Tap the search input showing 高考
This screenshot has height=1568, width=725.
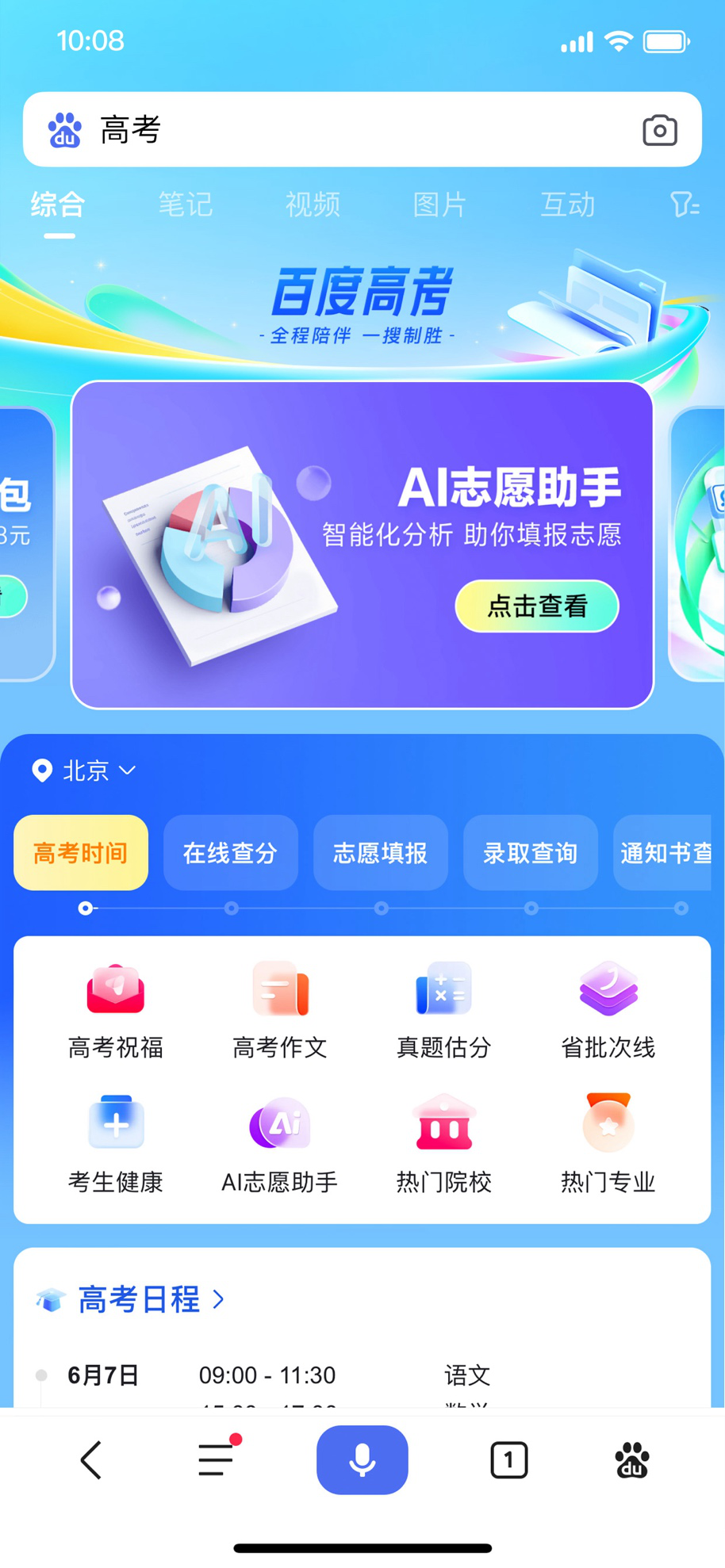[317, 129]
